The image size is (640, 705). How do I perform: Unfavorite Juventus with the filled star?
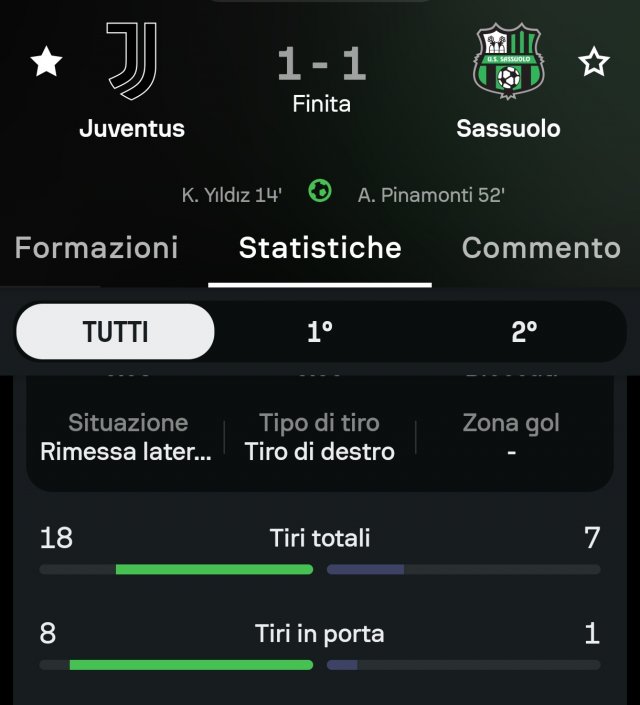point(46,63)
